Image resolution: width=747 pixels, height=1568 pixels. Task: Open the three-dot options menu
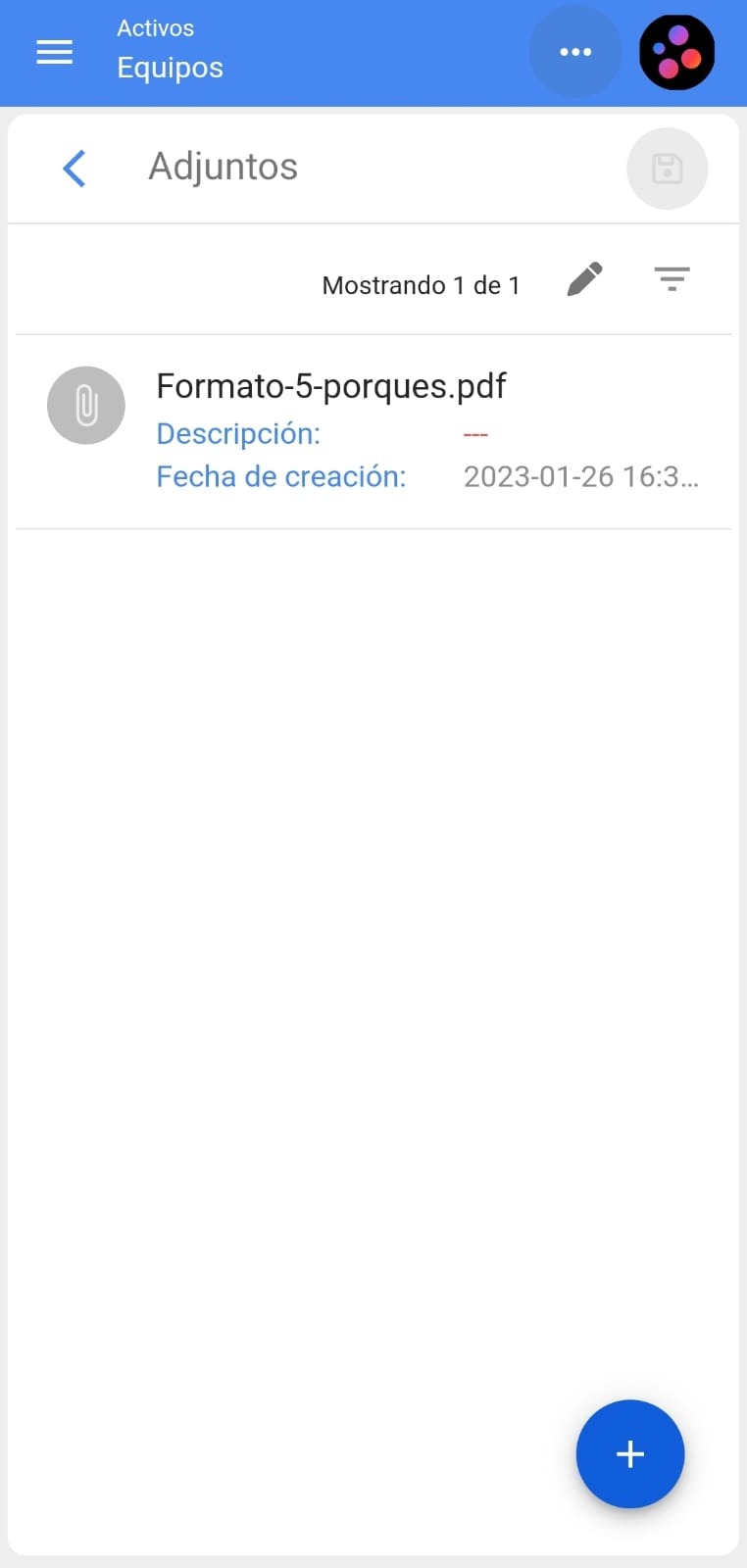point(575,52)
